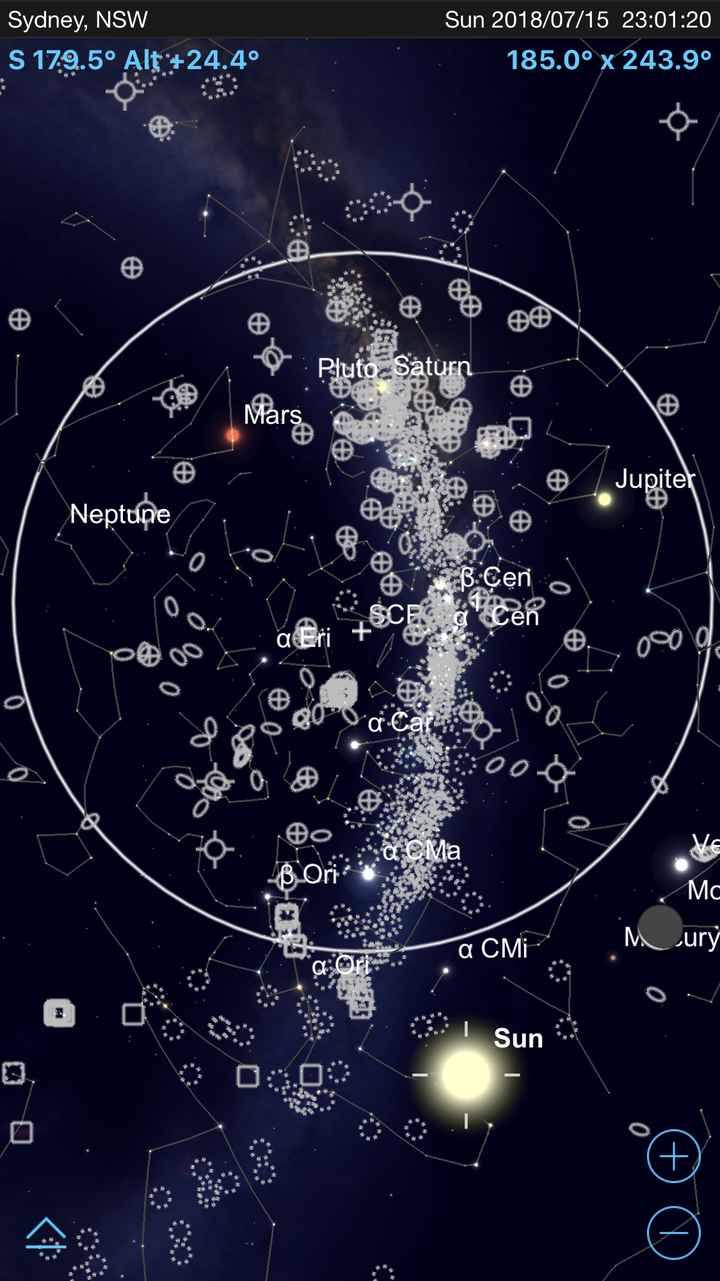The width and height of the screenshot is (720, 1281).
Task: Select planet Neptune
Action: click(x=120, y=514)
